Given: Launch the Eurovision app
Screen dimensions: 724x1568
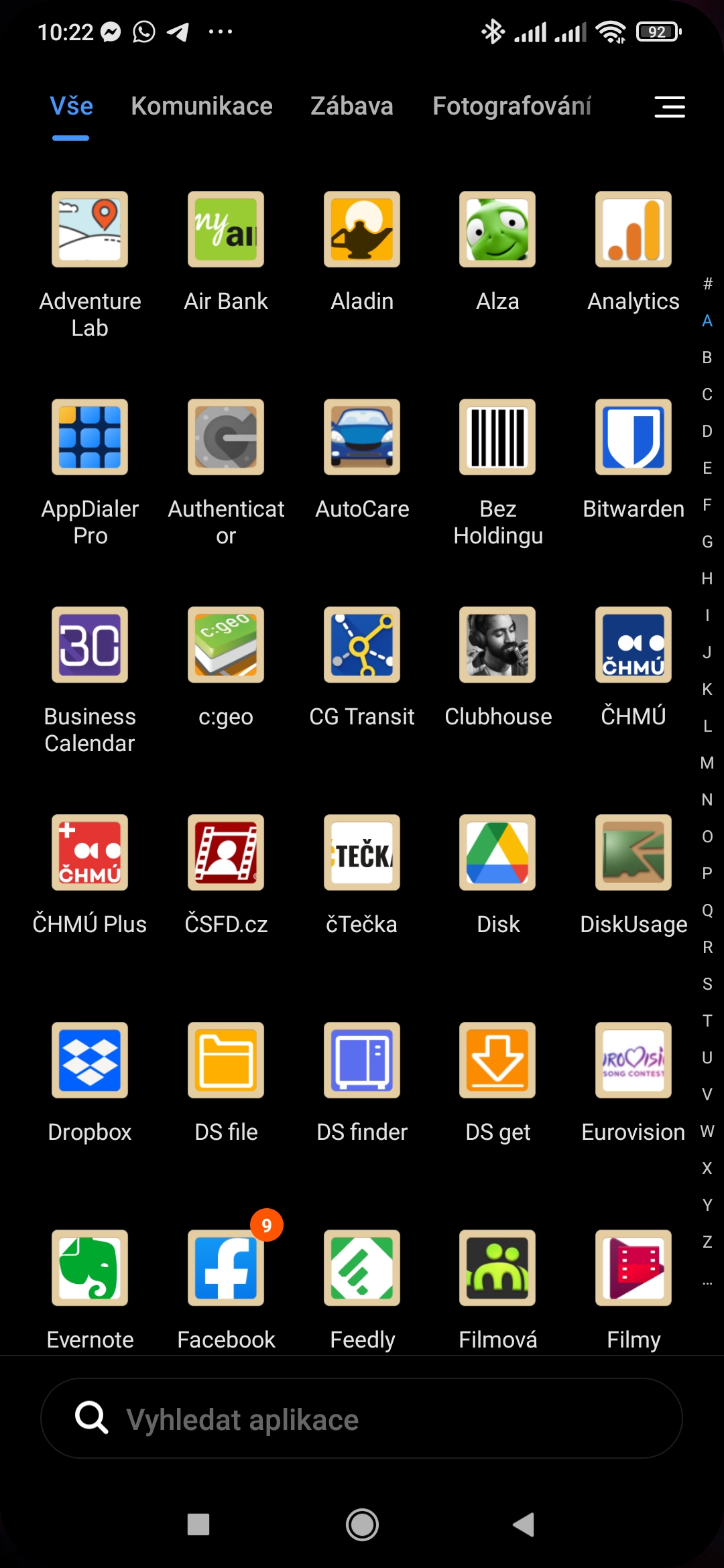Looking at the screenshot, I should (x=633, y=1061).
